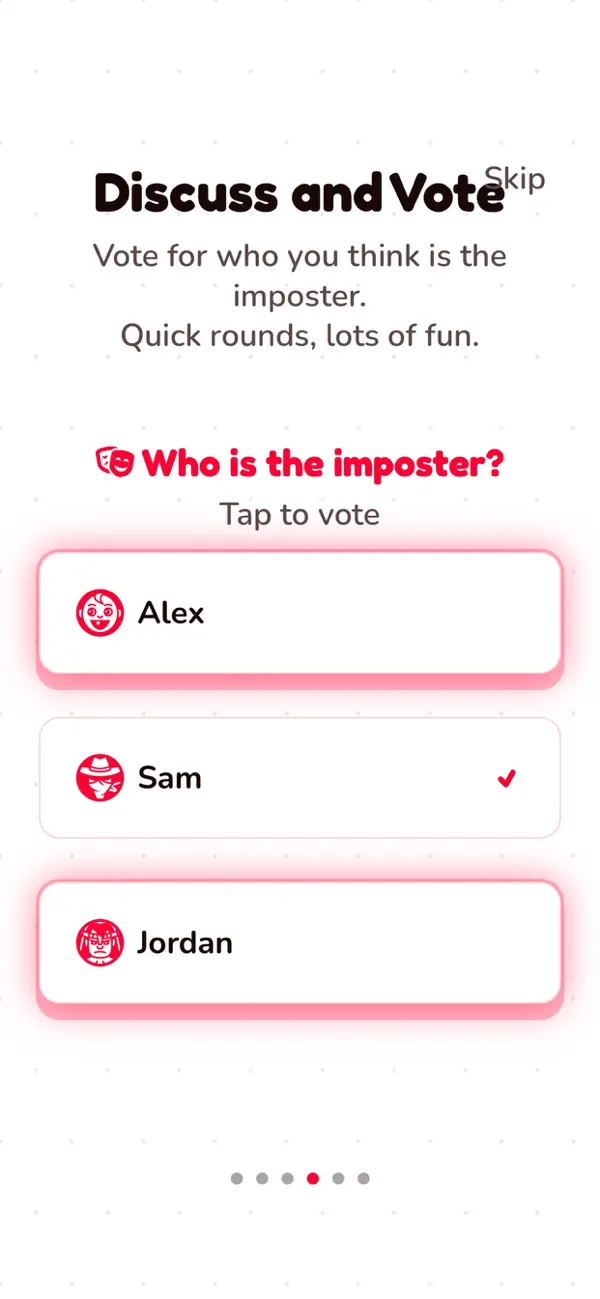Skip the onboarding tutorial
The width and height of the screenshot is (600, 1299).
click(515, 179)
